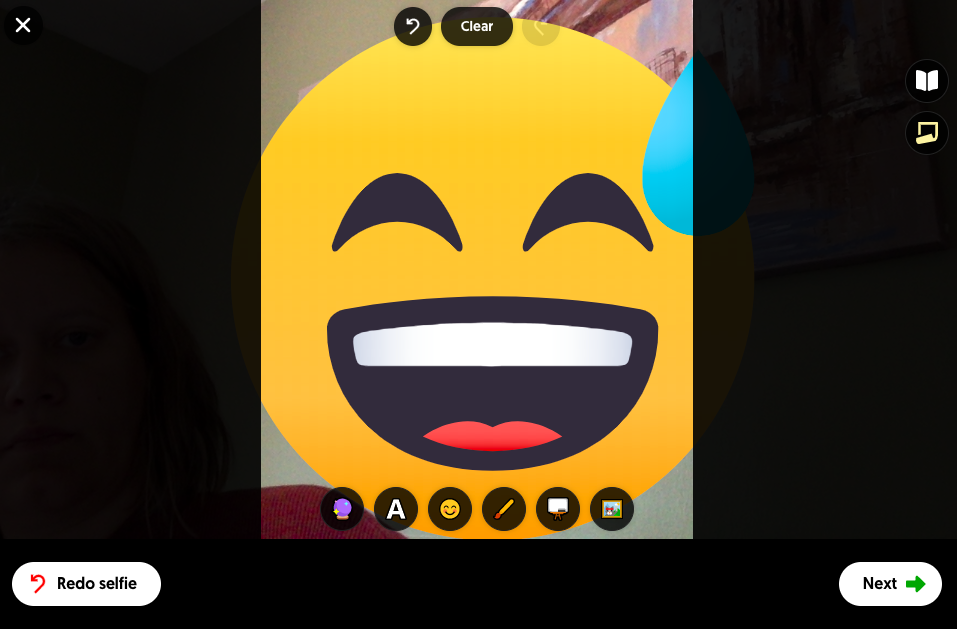Close the selfie editor
The image size is (957, 629).
pos(23,25)
